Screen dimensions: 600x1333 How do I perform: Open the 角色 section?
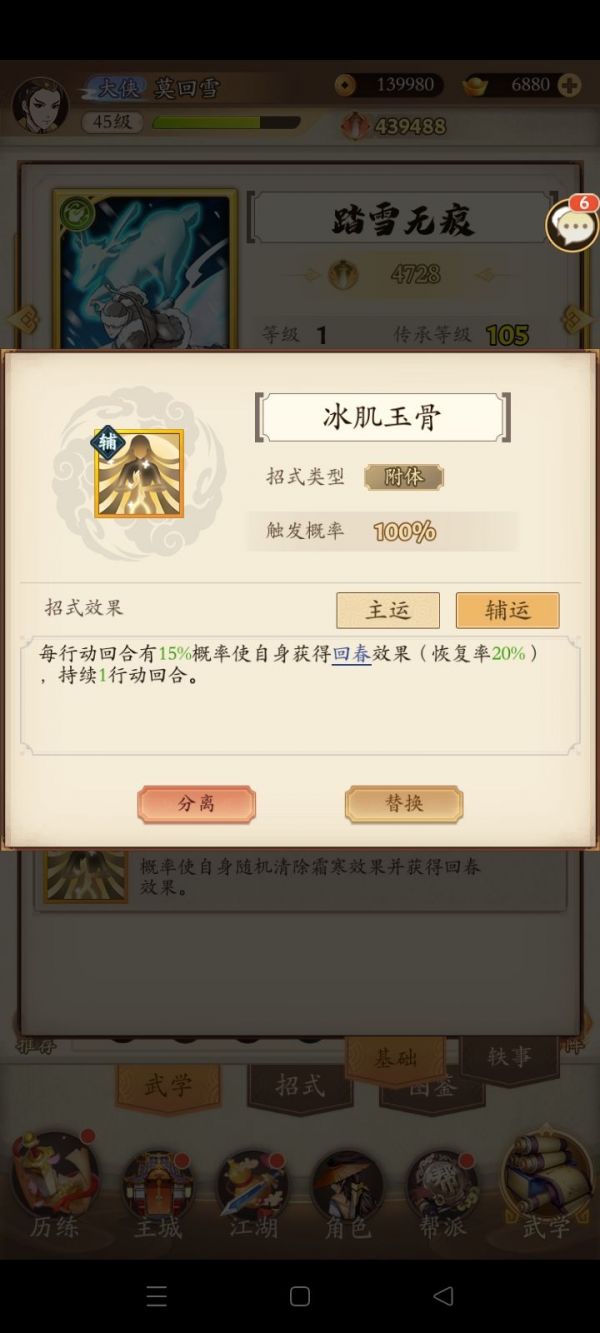pyautogui.click(x=348, y=1190)
